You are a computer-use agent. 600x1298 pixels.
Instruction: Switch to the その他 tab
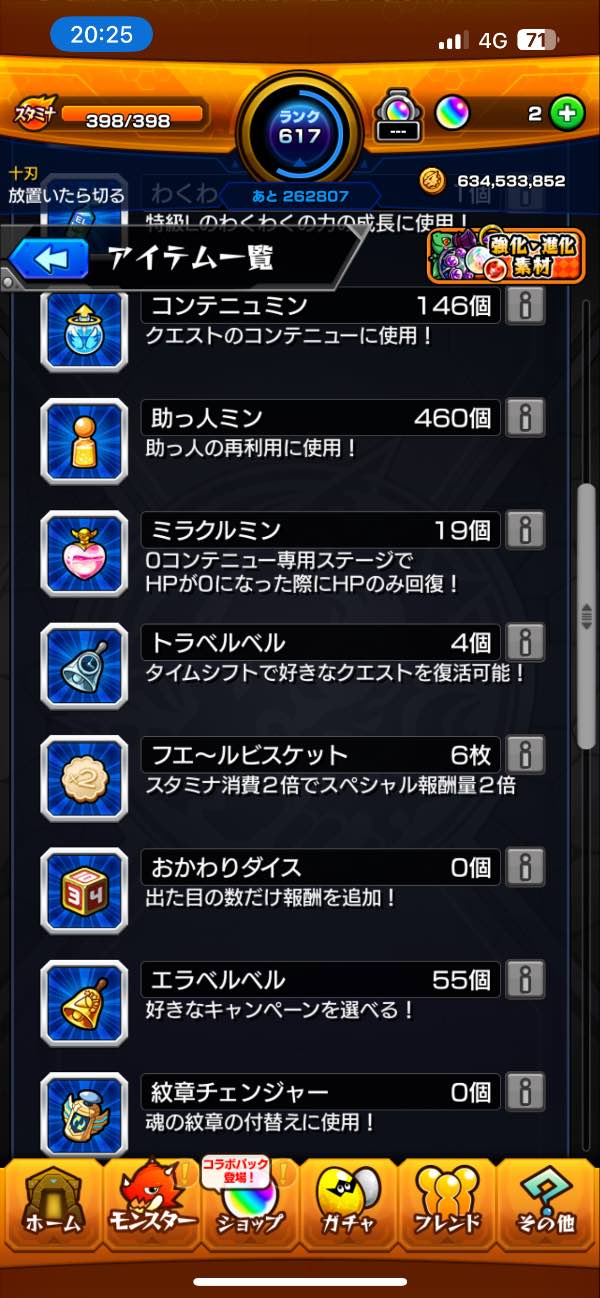tap(548, 1207)
